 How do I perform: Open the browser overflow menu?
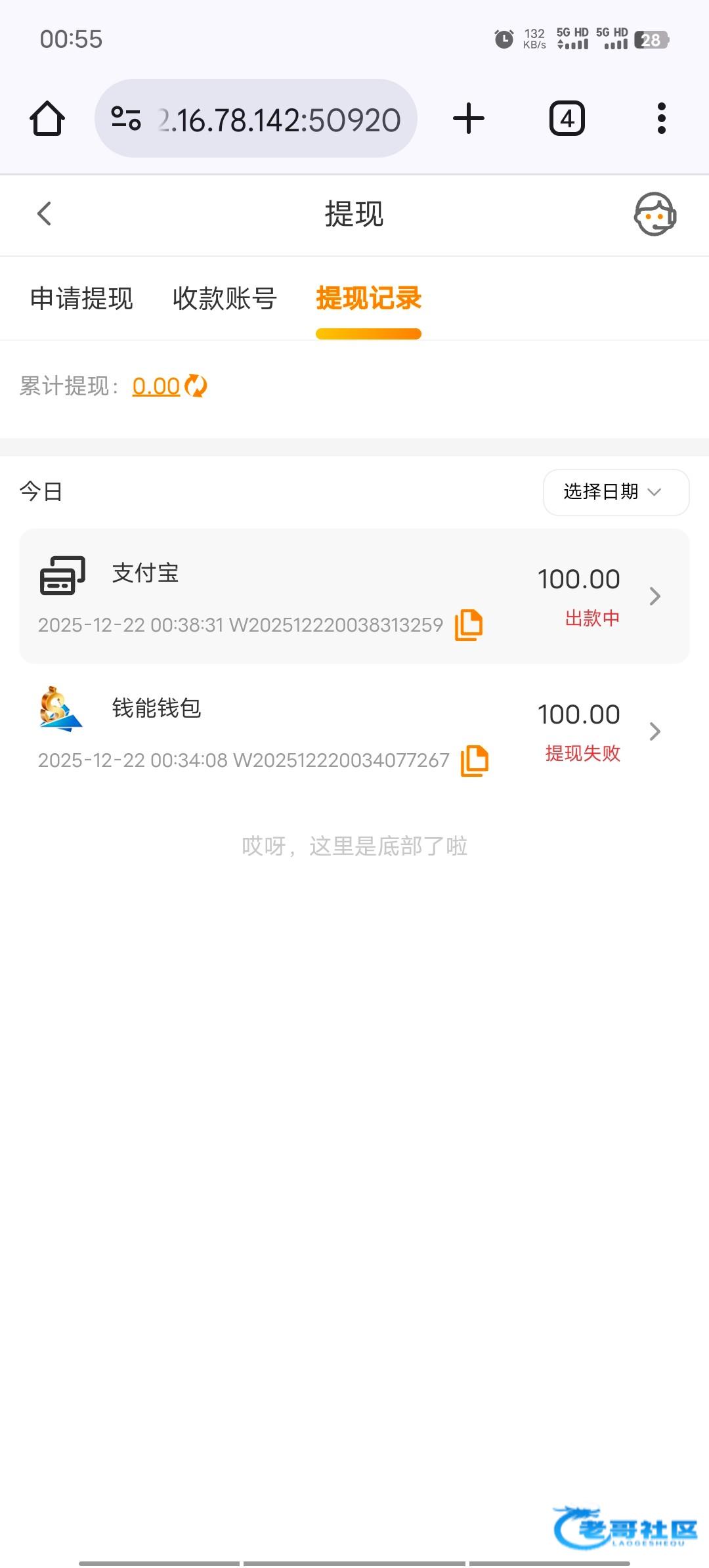pyautogui.click(x=661, y=119)
